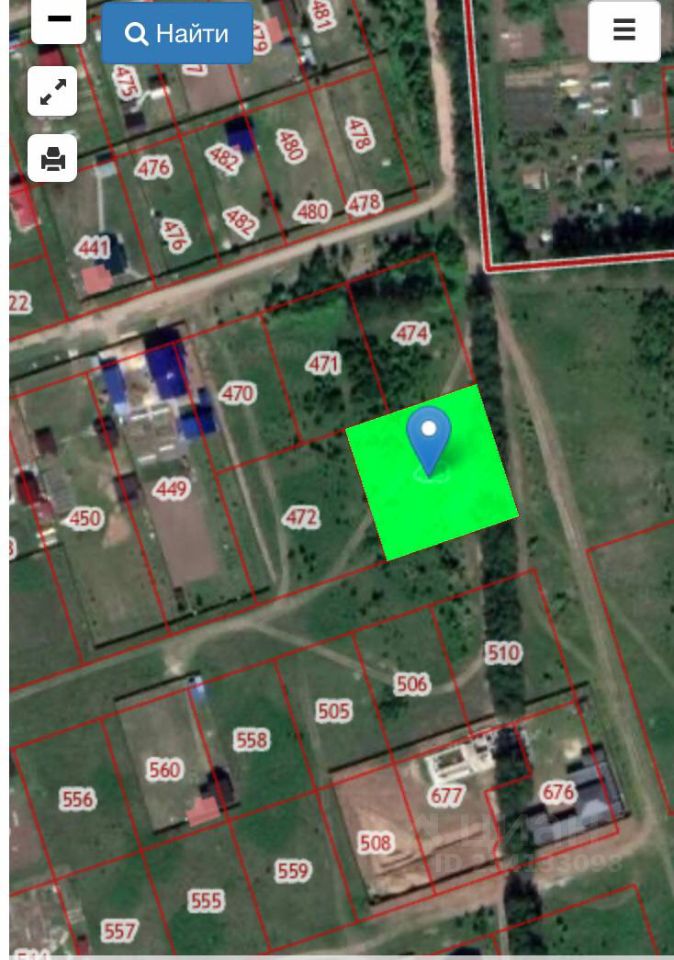Tap the blue location pin marker
This screenshot has width=674, height=960.
coord(429,437)
